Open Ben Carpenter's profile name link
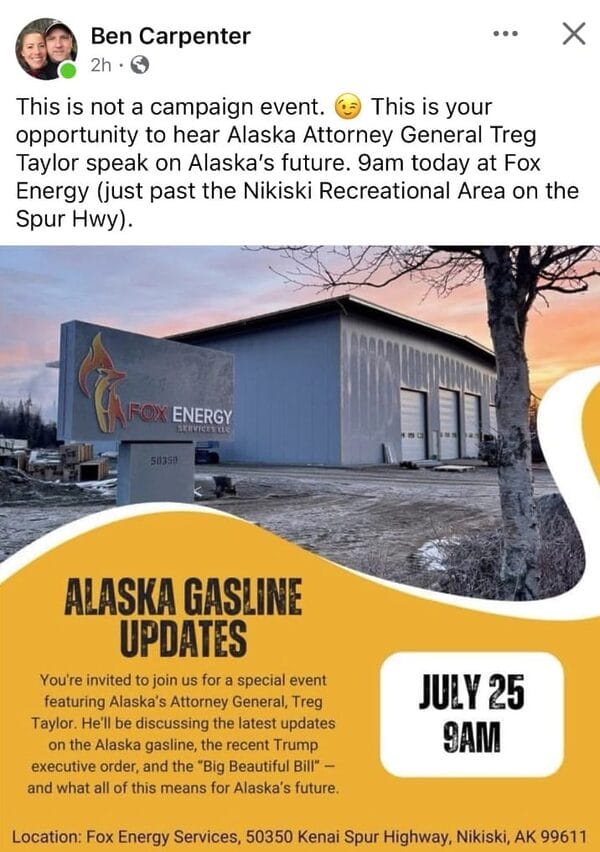The image size is (600, 852). [x=170, y=36]
